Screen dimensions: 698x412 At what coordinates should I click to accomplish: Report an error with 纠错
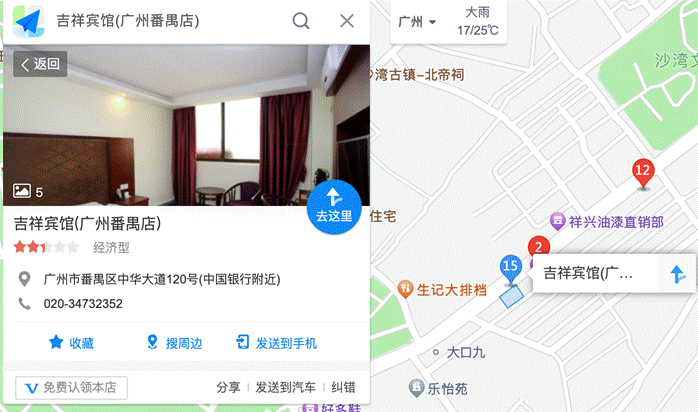pos(343,387)
